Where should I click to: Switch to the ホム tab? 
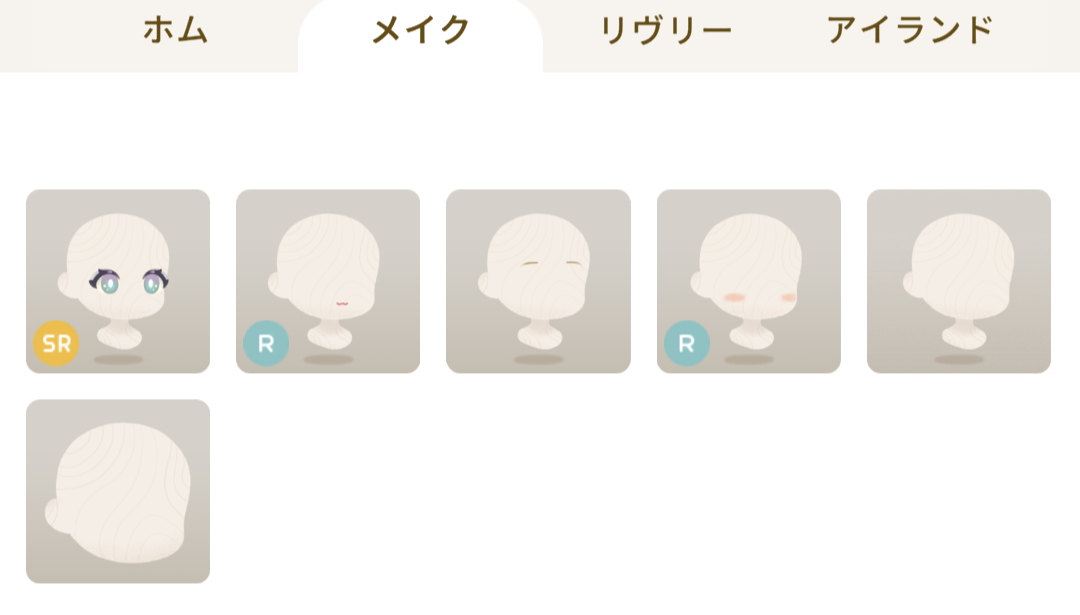(175, 30)
